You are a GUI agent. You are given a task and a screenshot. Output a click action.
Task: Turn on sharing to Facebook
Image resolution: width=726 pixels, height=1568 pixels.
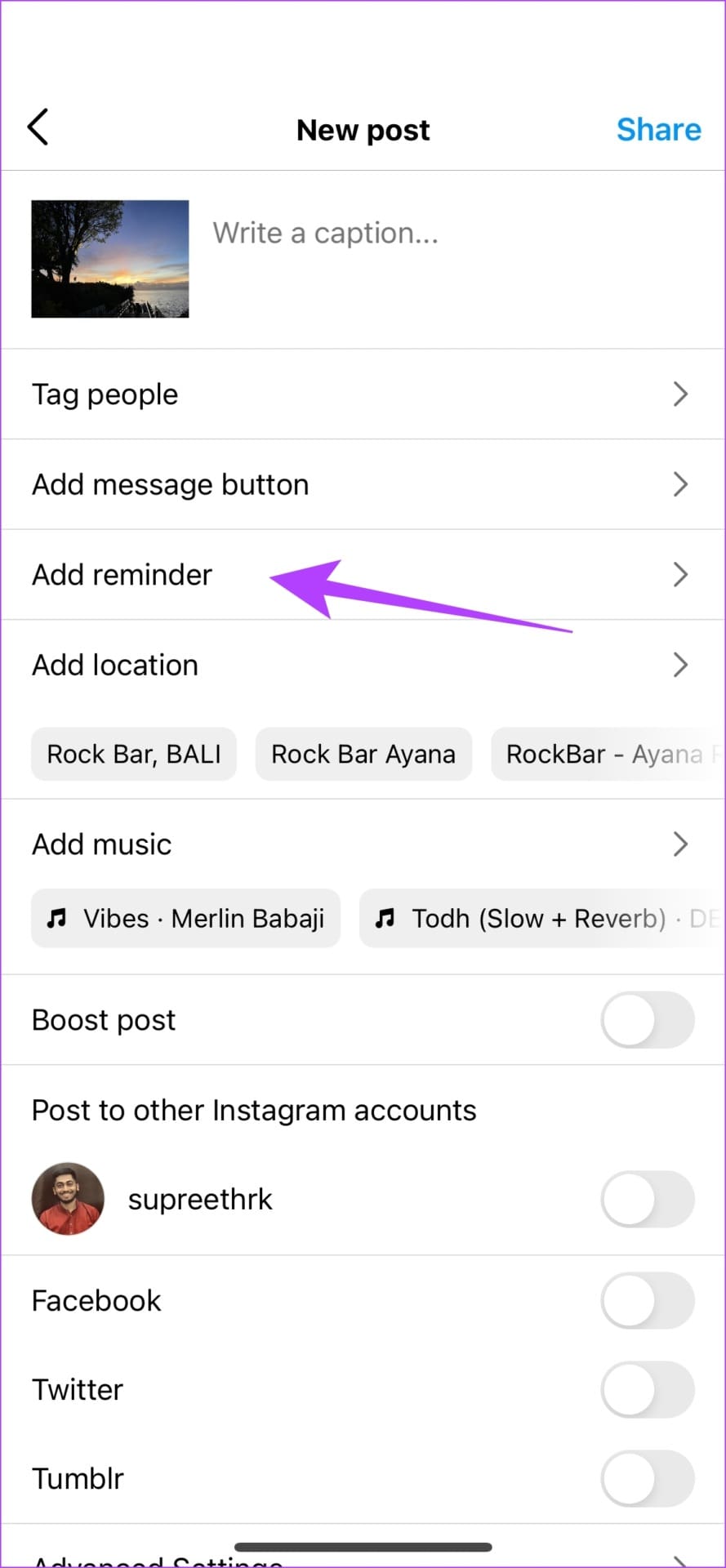[648, 1300]
